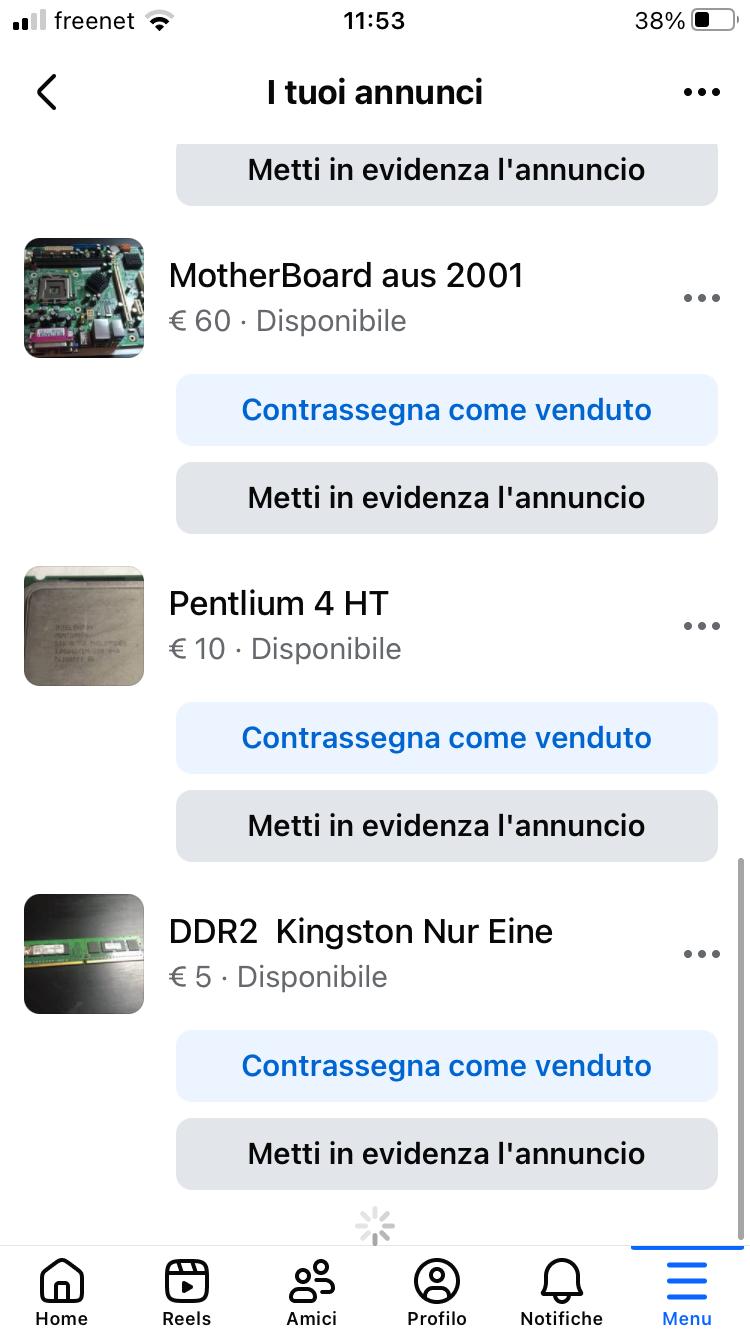
Task: Mark MotherBoard aus 2001 as sold
Action: [x=447, y=409]
